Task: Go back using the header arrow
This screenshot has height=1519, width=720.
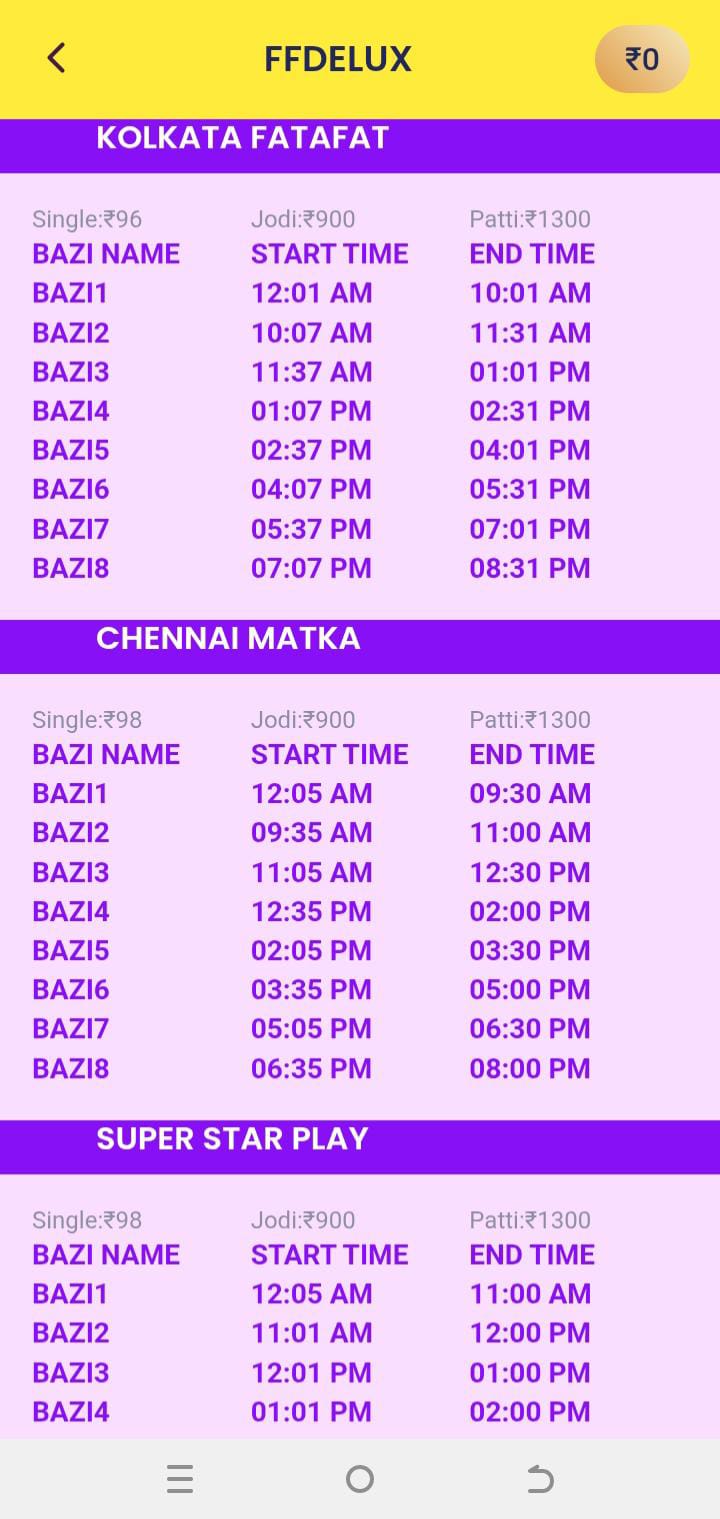Action: [57, 59]
